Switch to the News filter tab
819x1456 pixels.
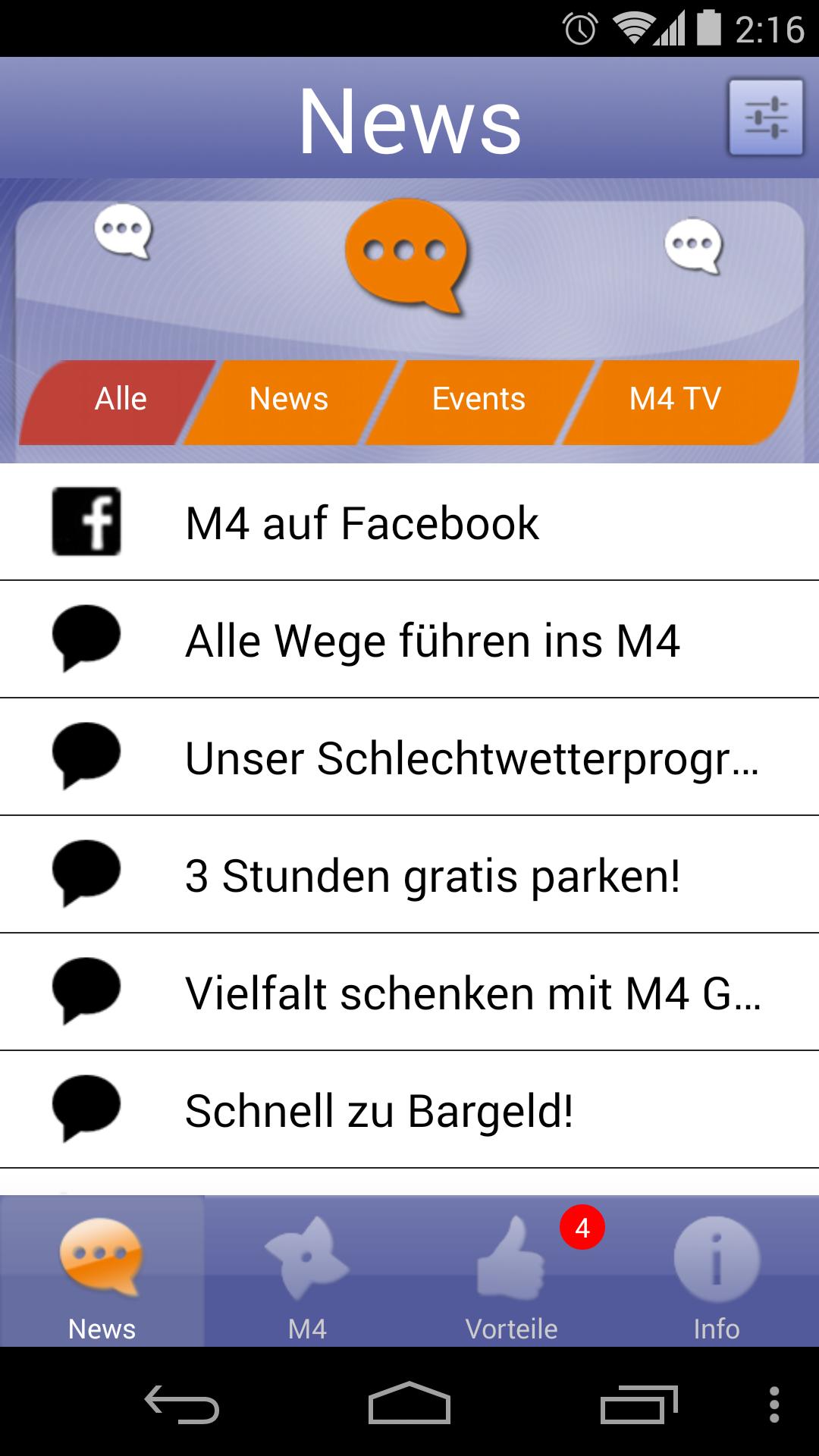pyautogui.click(x=289, y=400)
